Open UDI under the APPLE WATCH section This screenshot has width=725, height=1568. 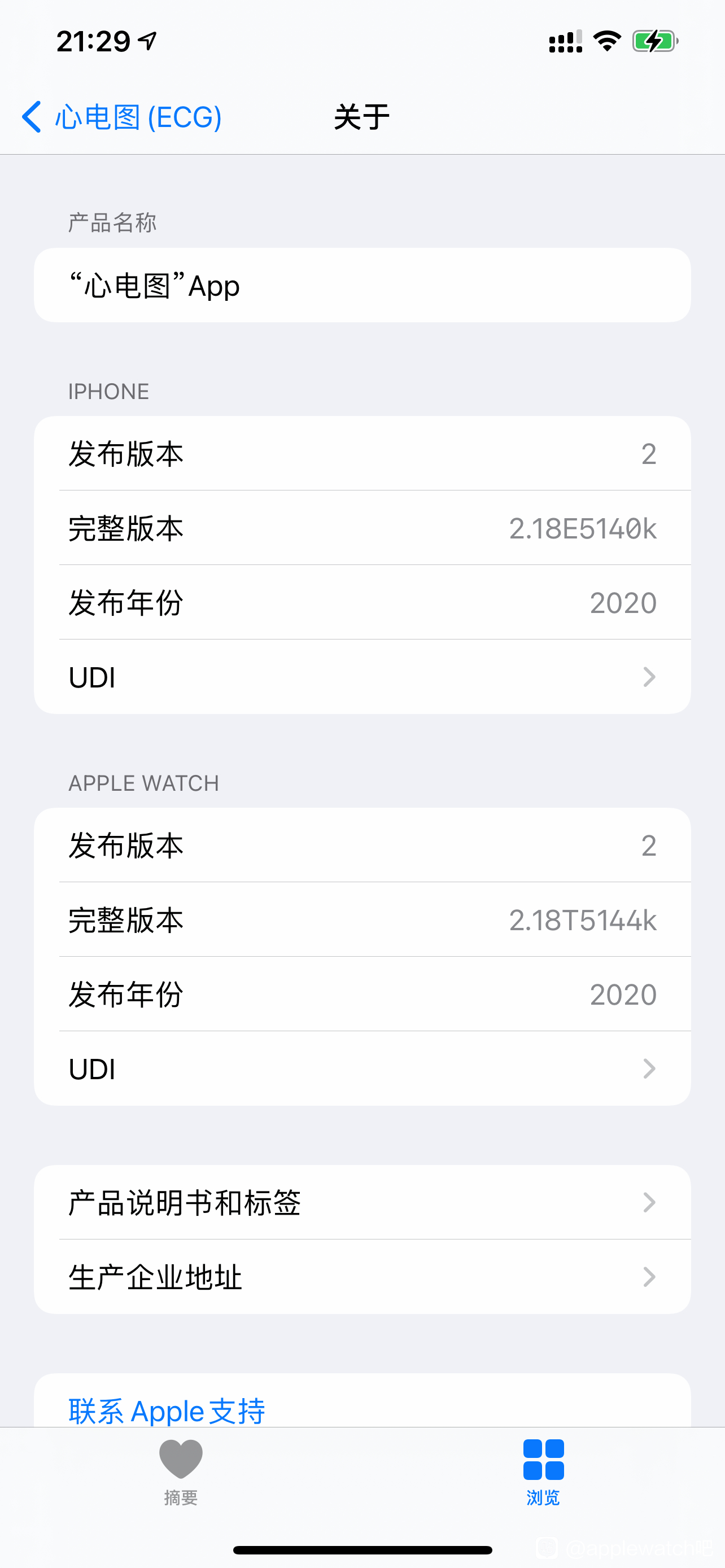362,1068
